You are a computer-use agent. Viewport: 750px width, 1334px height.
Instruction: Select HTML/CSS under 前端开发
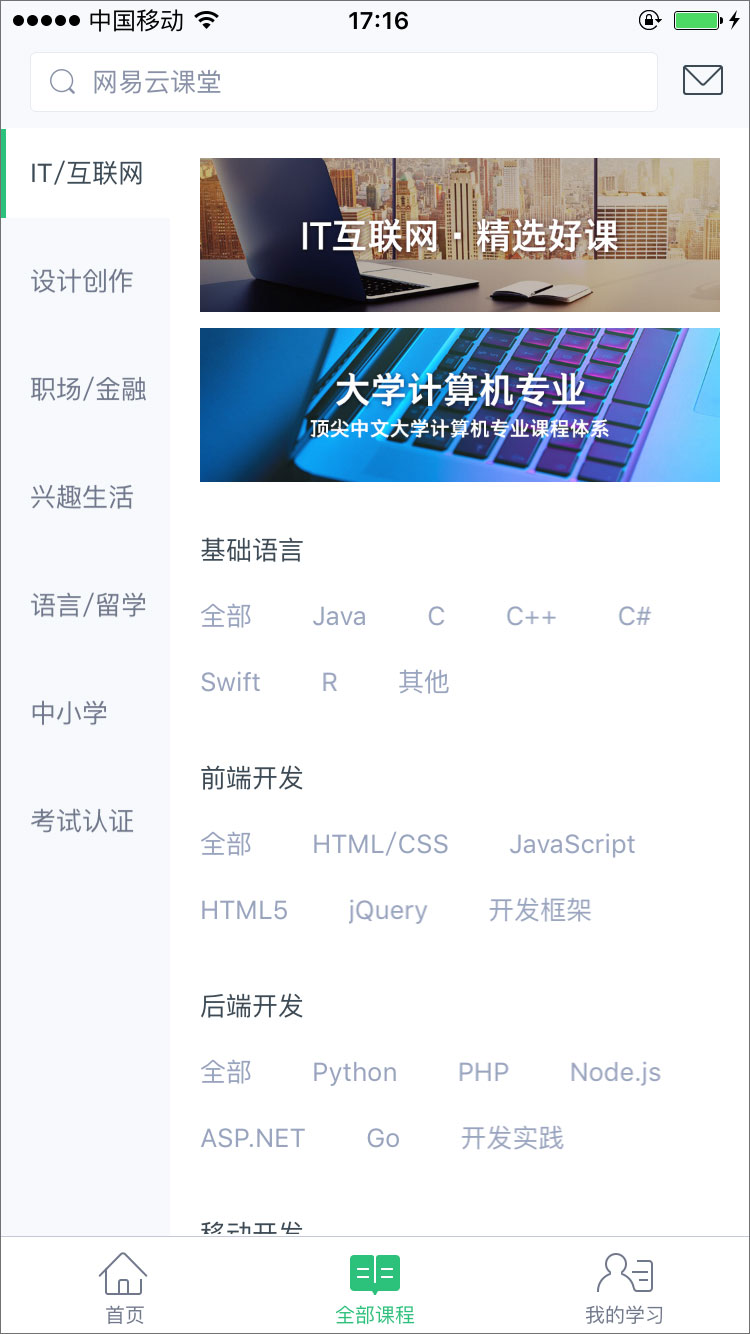pyautogui.click(x=380, y=844)
